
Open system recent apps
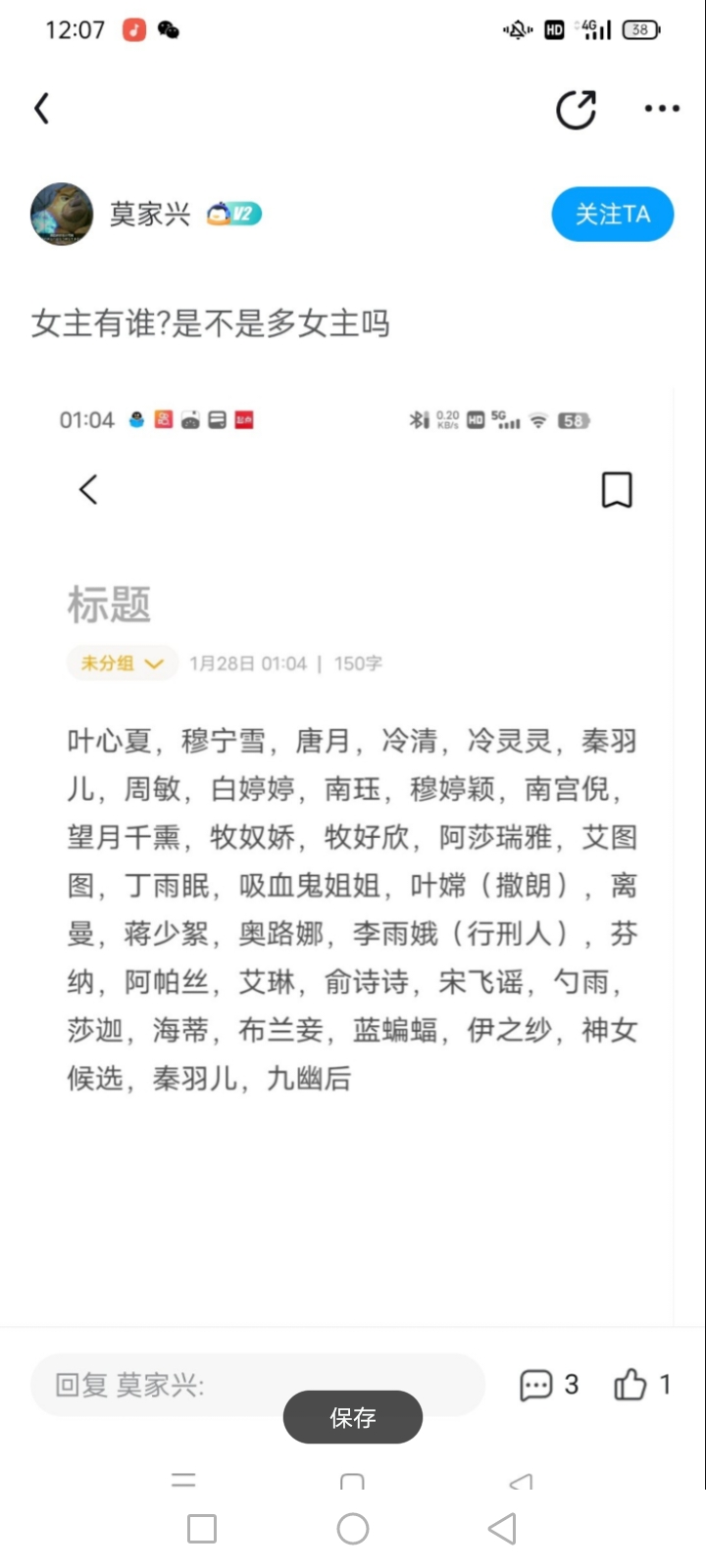(202, 1529)
